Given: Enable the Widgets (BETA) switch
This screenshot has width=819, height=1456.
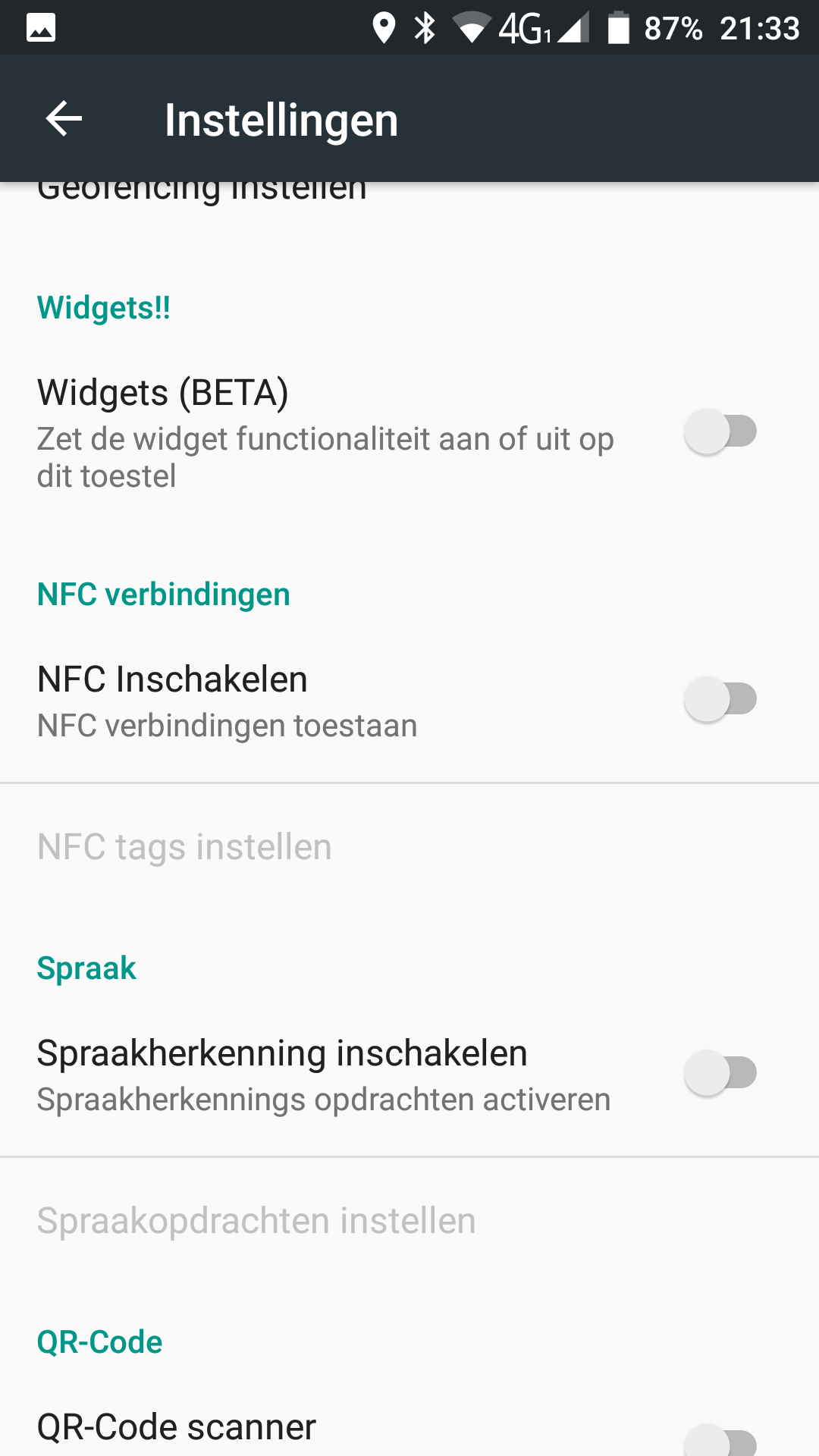Looking at the screenshot, I should tap(720, 431).
